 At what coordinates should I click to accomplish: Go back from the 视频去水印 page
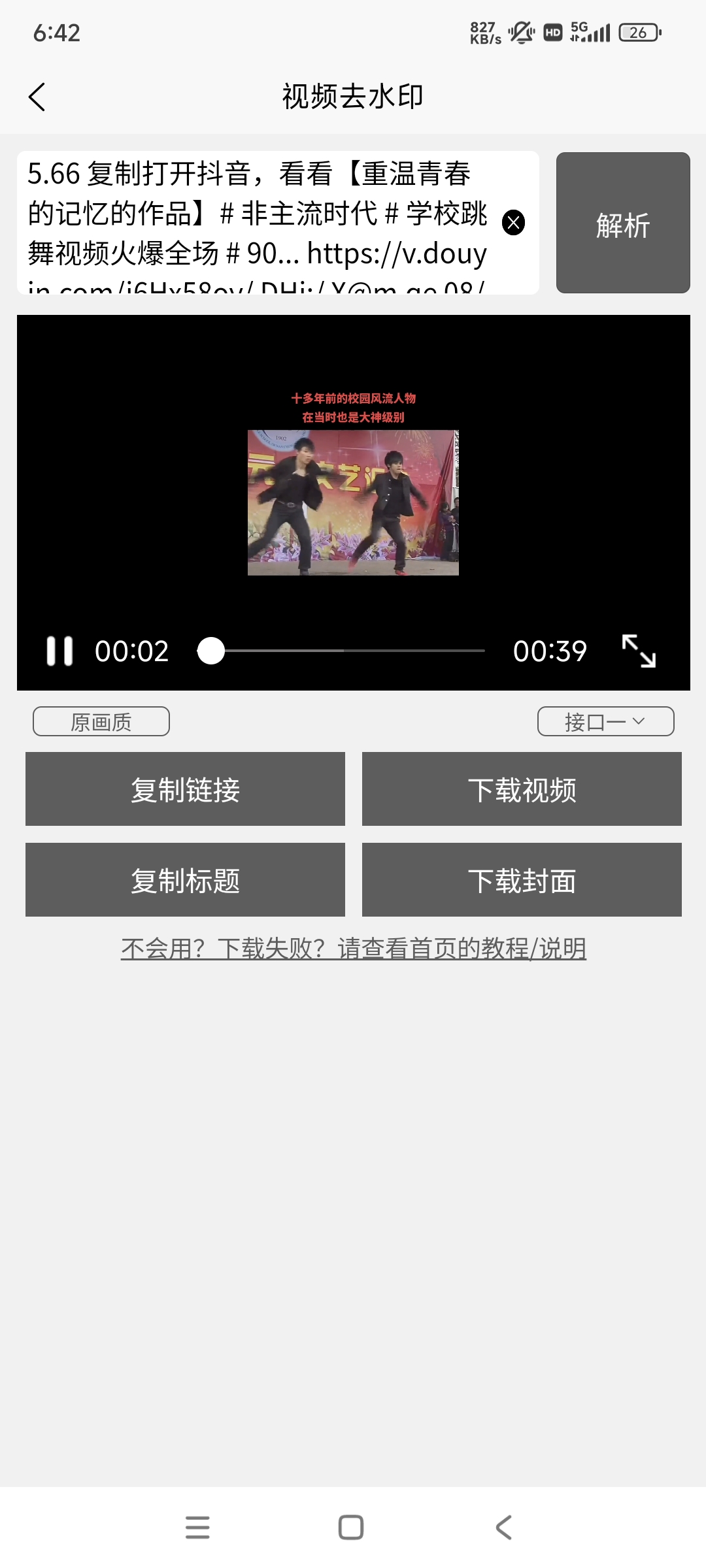pyautogui.click(x=37, y=97)
